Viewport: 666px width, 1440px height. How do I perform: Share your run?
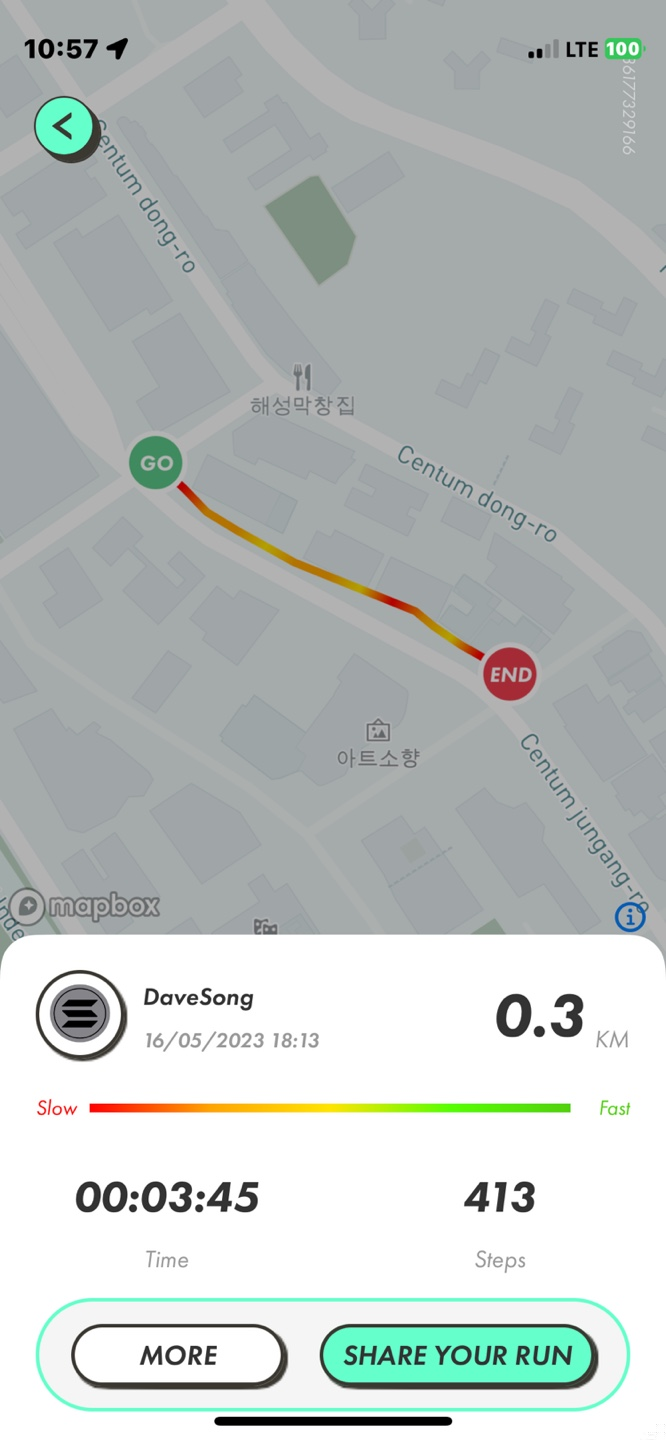458,1355
